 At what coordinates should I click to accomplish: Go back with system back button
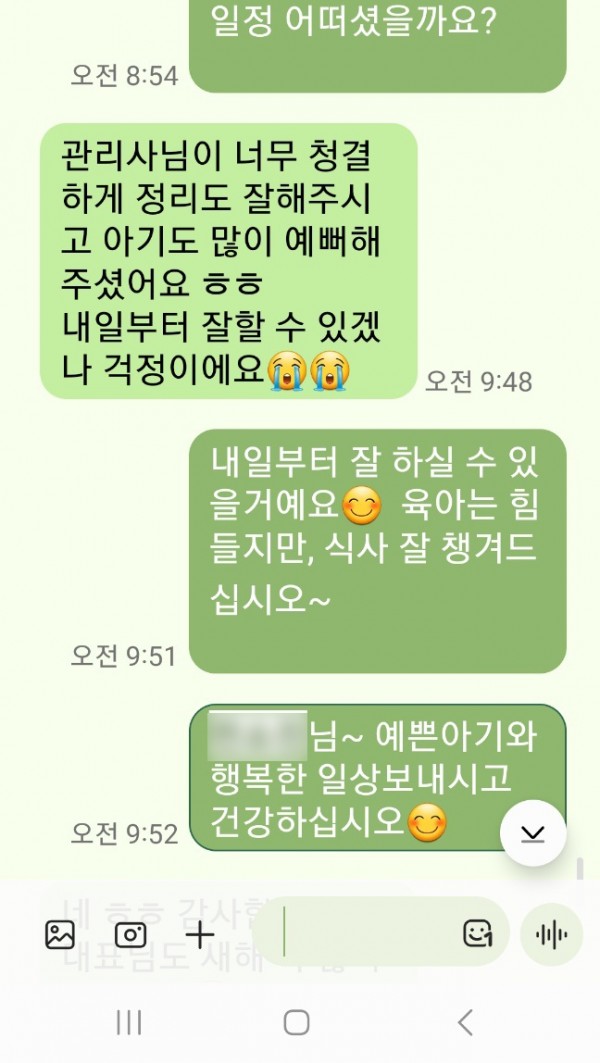point(465,1022)
